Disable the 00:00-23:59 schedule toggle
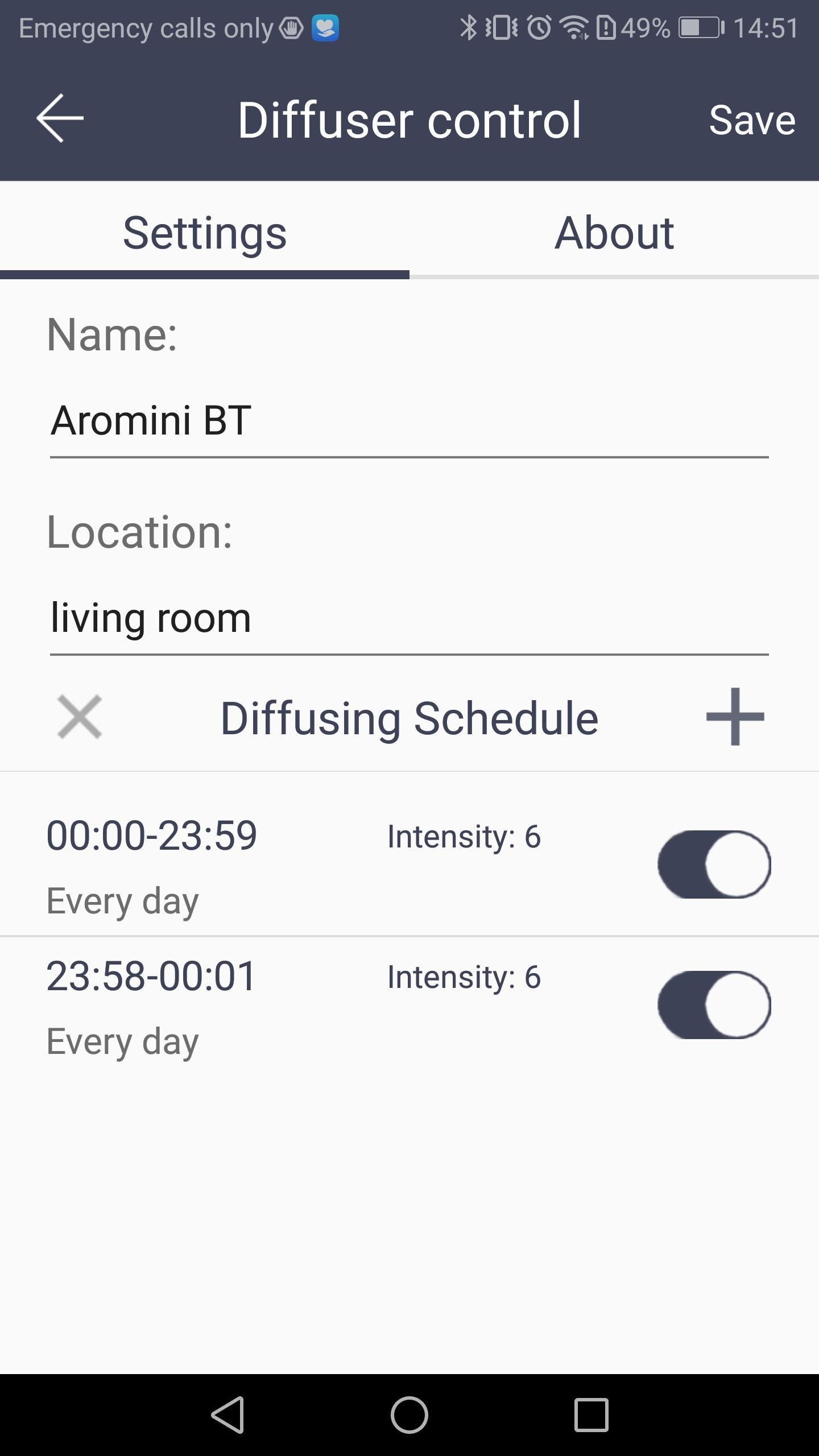Screen dimensions: 819x1456 tap(714, 864)
